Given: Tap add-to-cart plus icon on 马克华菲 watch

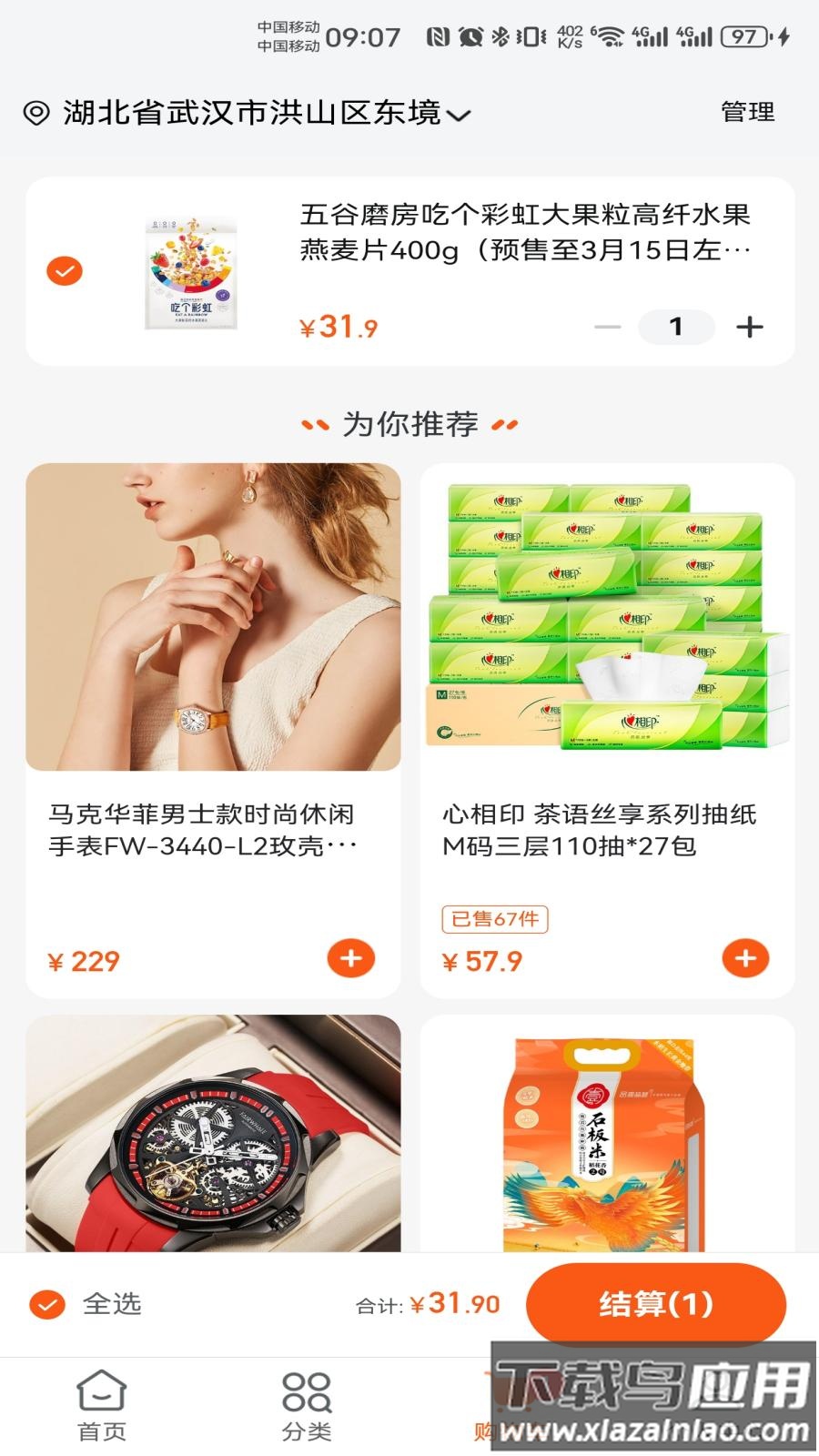Looking at the screenshot, I should pos(349,958).
